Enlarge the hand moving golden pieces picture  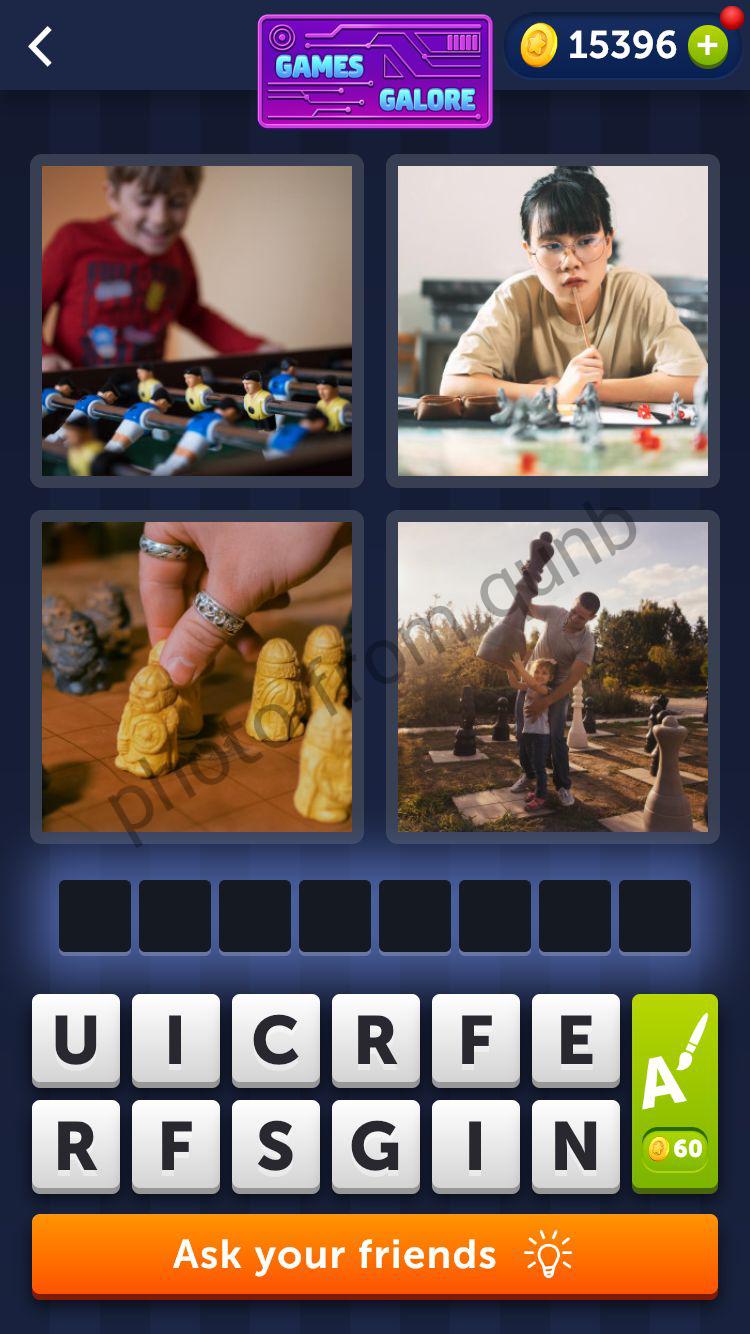coord(197,677)
